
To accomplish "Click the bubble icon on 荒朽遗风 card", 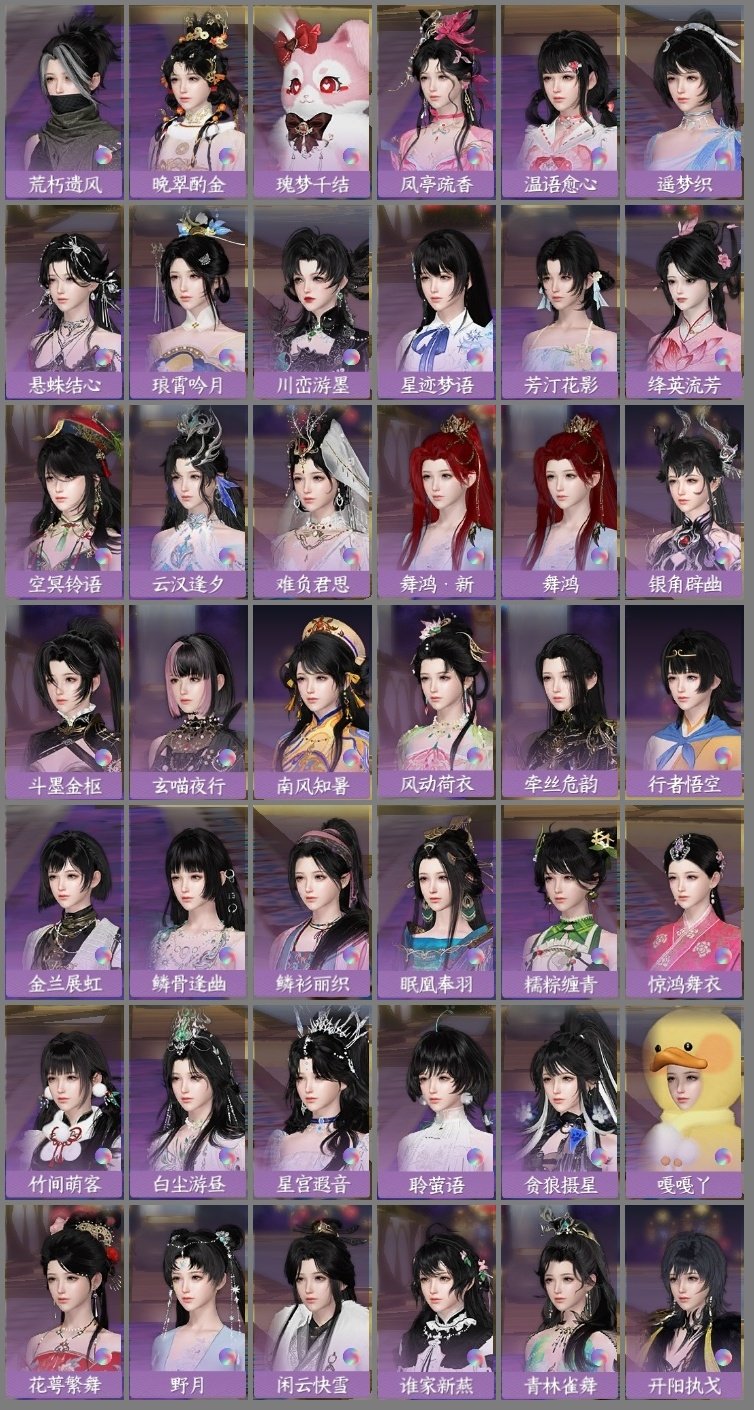I will (104, 155).
